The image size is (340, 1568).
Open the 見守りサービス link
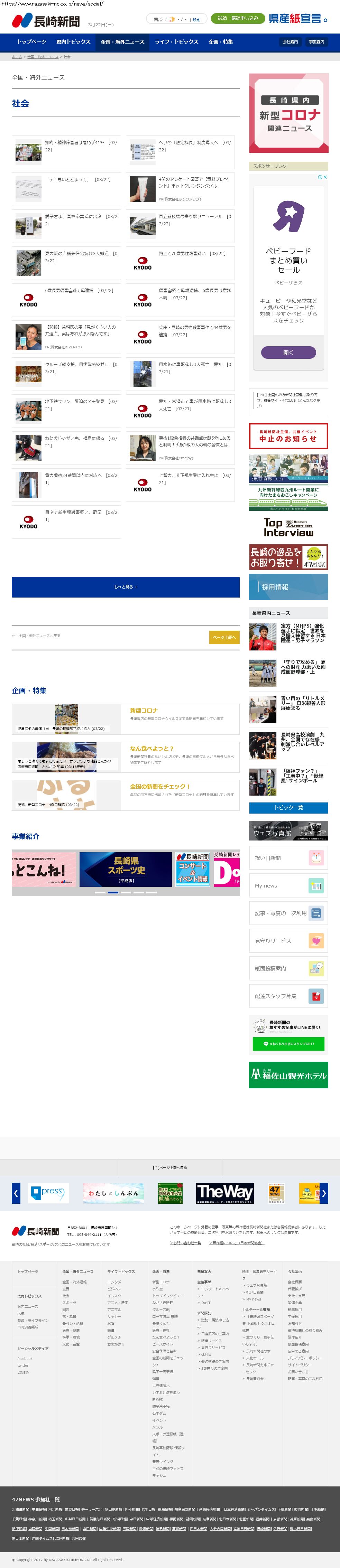coord(288,941)
